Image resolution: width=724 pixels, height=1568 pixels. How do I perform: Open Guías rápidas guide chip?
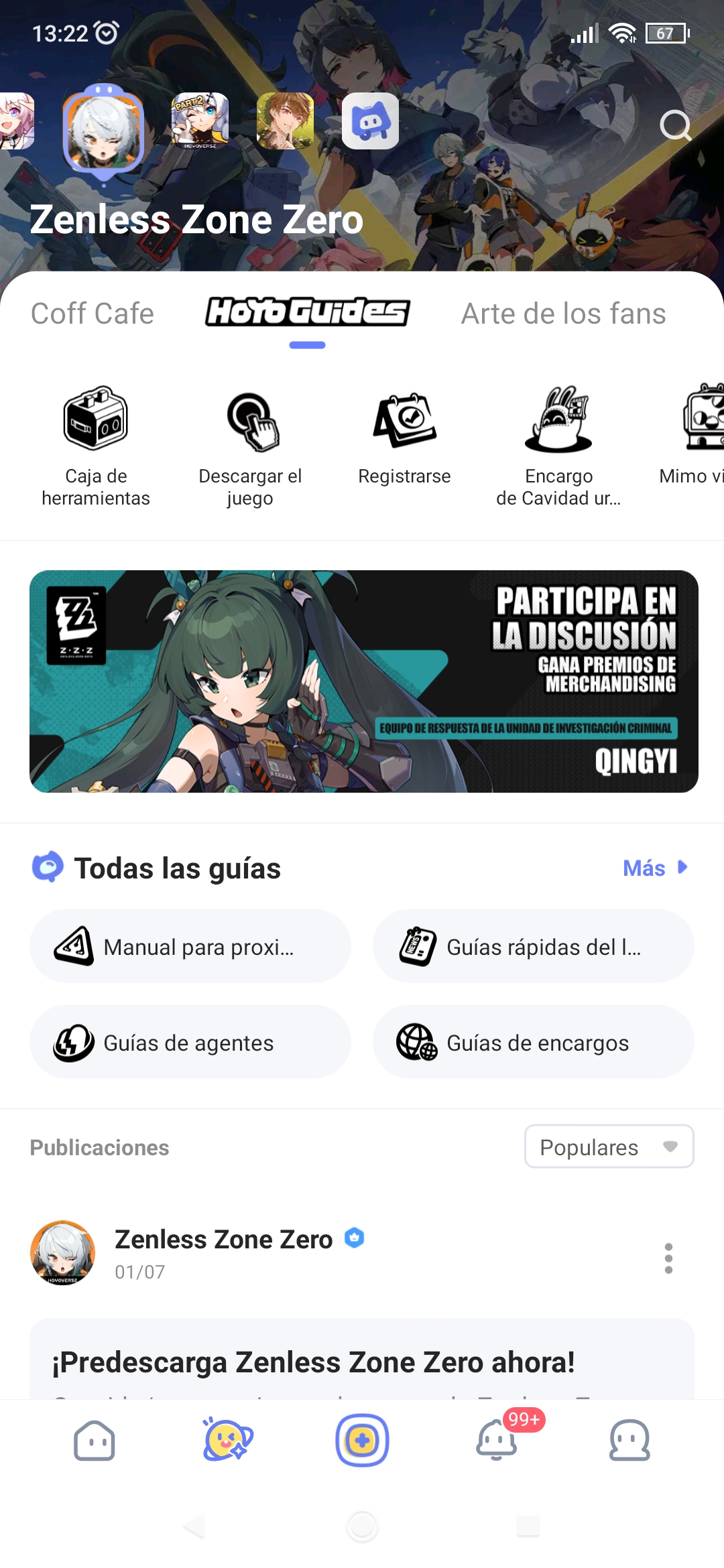(x=533, y=946)
